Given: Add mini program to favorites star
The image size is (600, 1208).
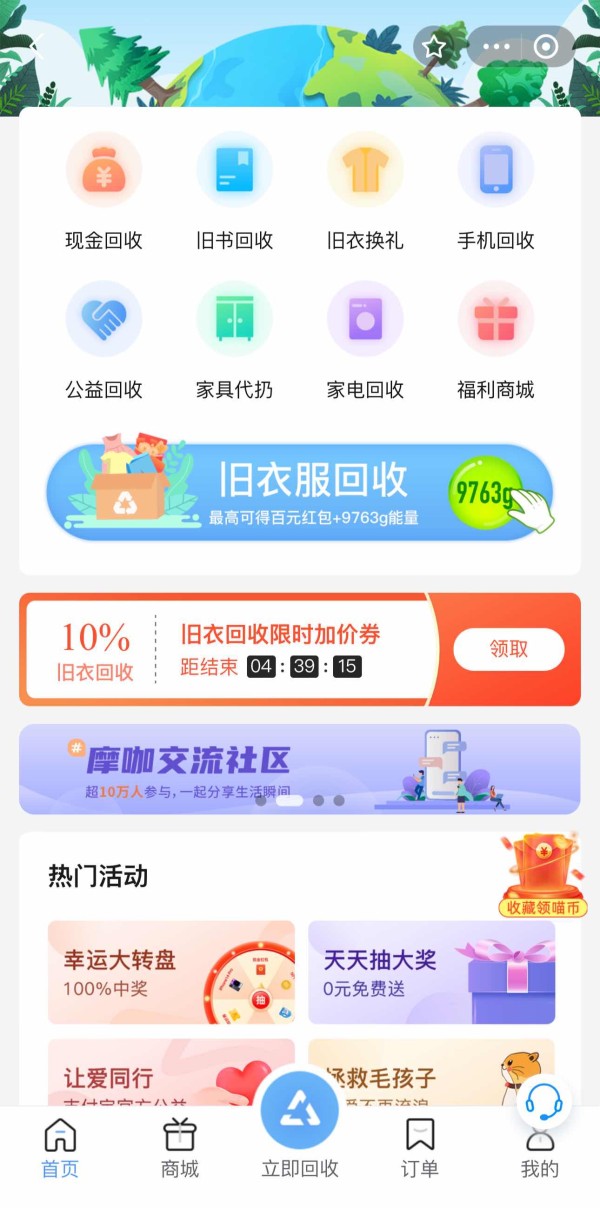Looking at the screenshot, I should [434, 47].
